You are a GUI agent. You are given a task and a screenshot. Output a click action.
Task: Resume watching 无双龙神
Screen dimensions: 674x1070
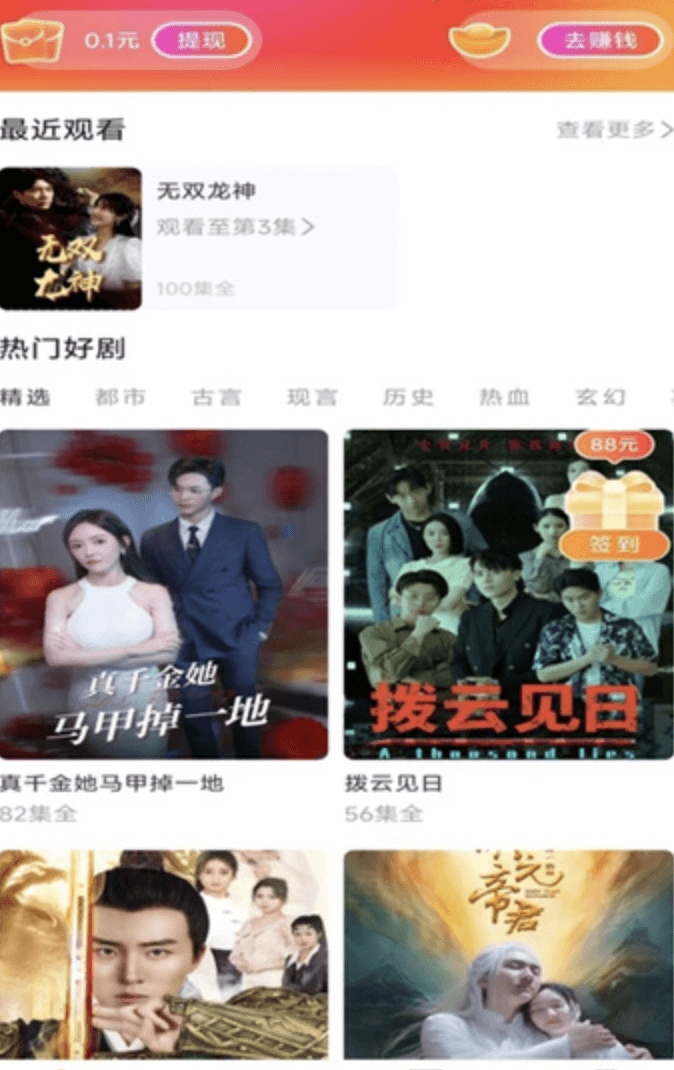(235, 228)
